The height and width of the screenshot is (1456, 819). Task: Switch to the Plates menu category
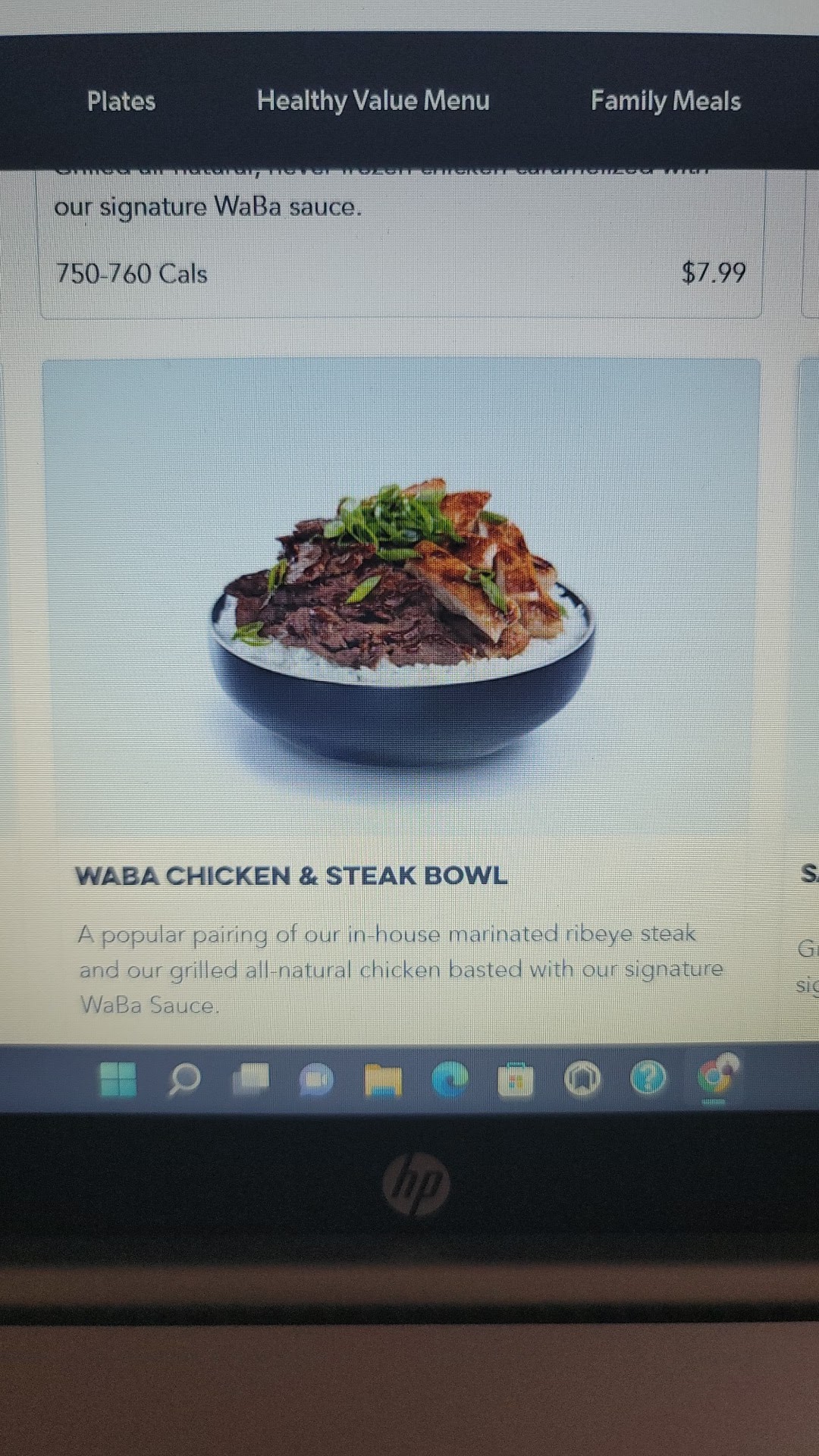click(121, 102)
